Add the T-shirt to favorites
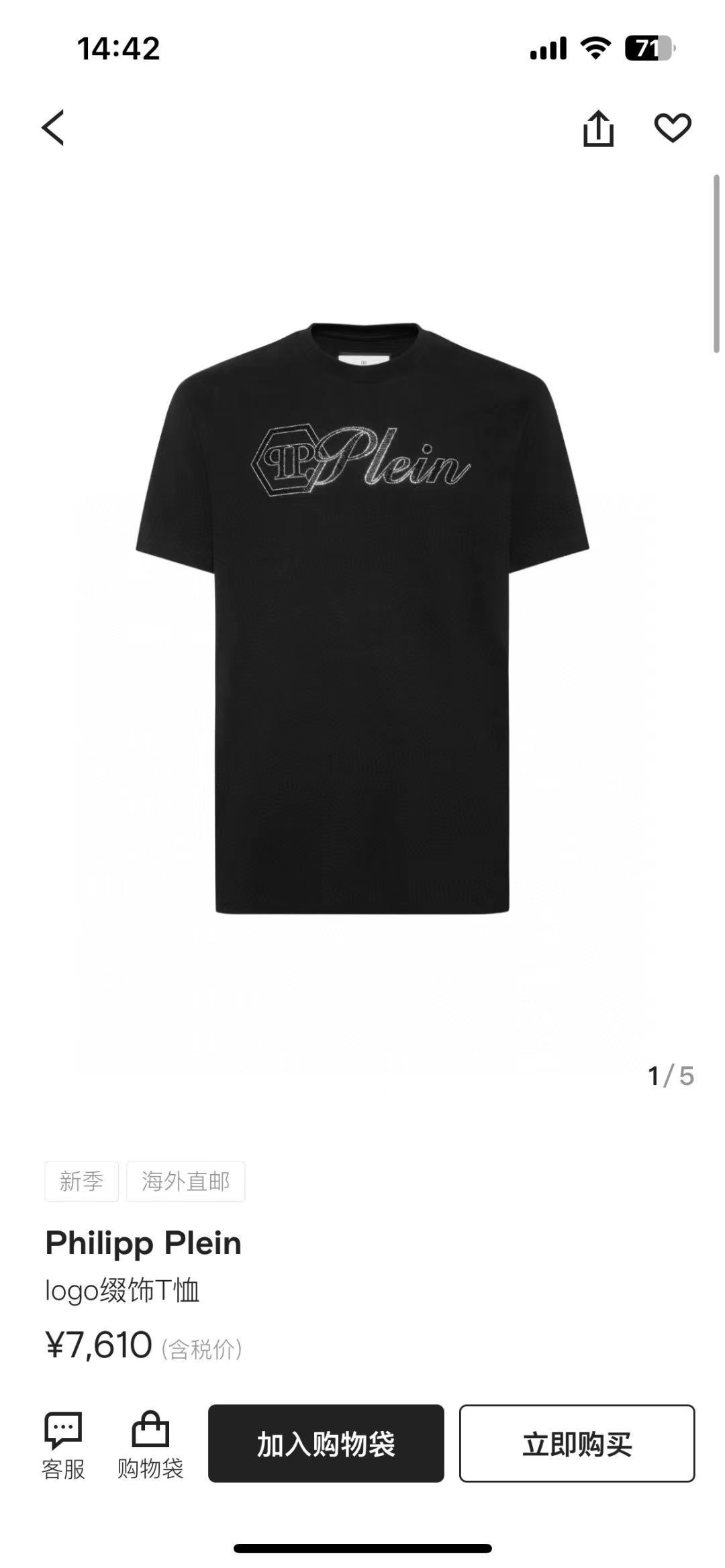This screenshot has width=725, height=1568. point(672,127)
